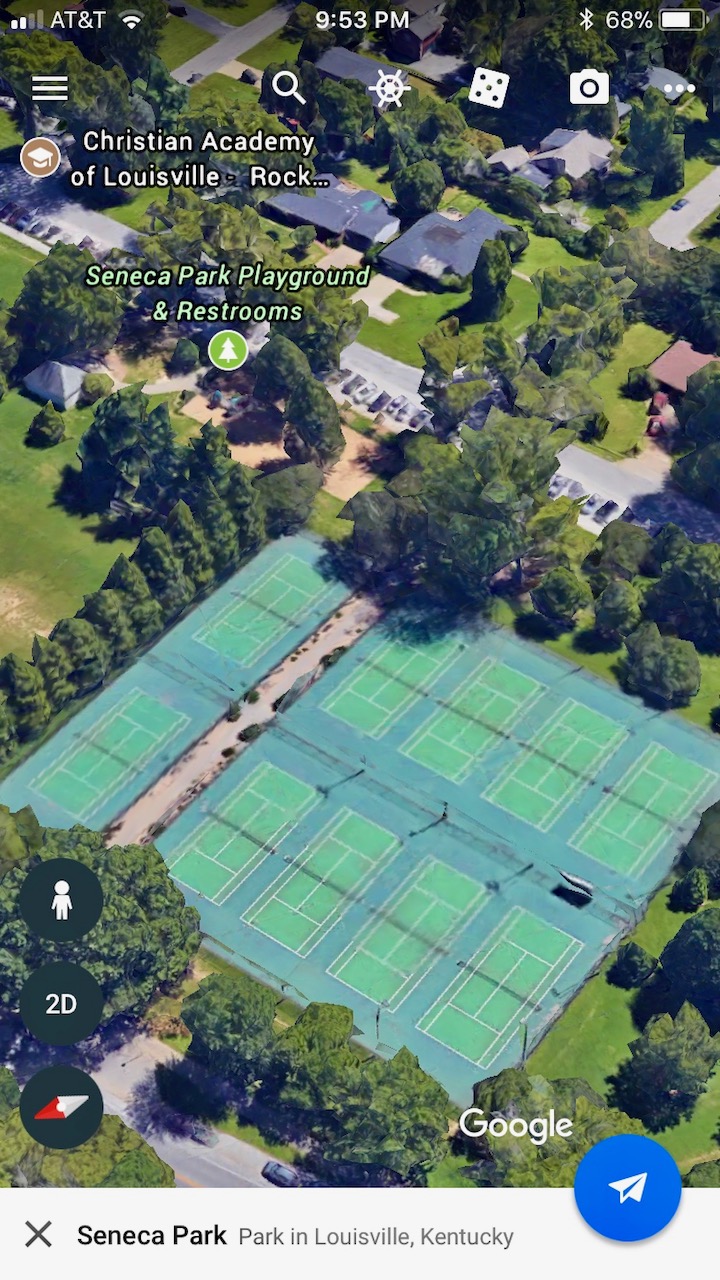Expand the Christian Academy of Louisville label

click(200, 158)
